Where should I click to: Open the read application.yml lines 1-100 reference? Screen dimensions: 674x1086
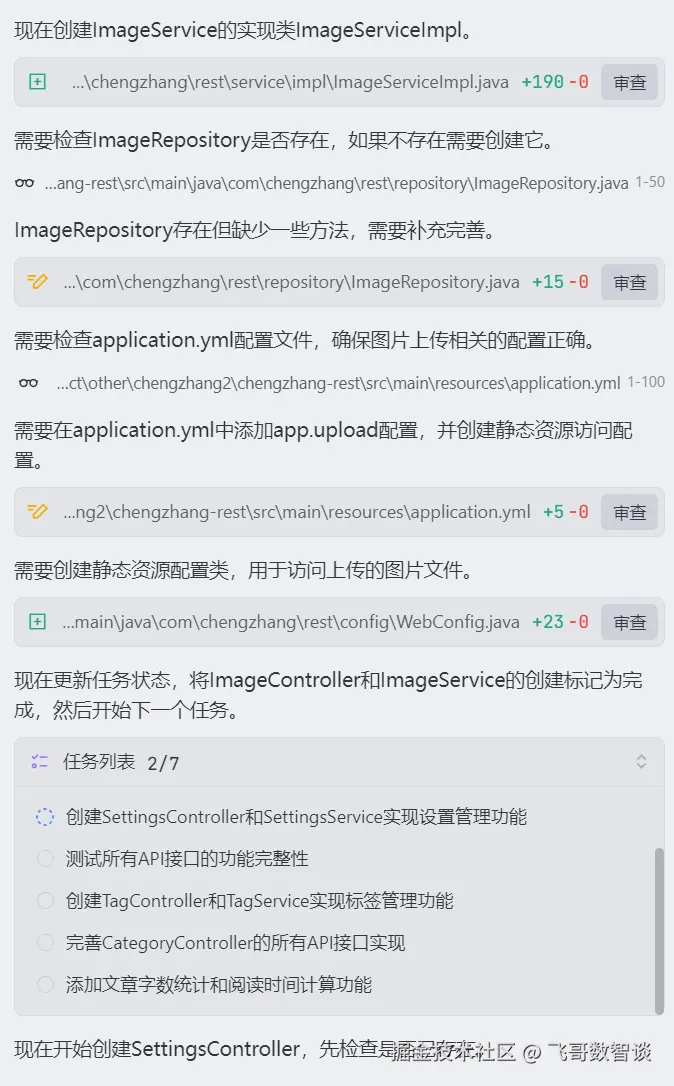click(338, 383)
